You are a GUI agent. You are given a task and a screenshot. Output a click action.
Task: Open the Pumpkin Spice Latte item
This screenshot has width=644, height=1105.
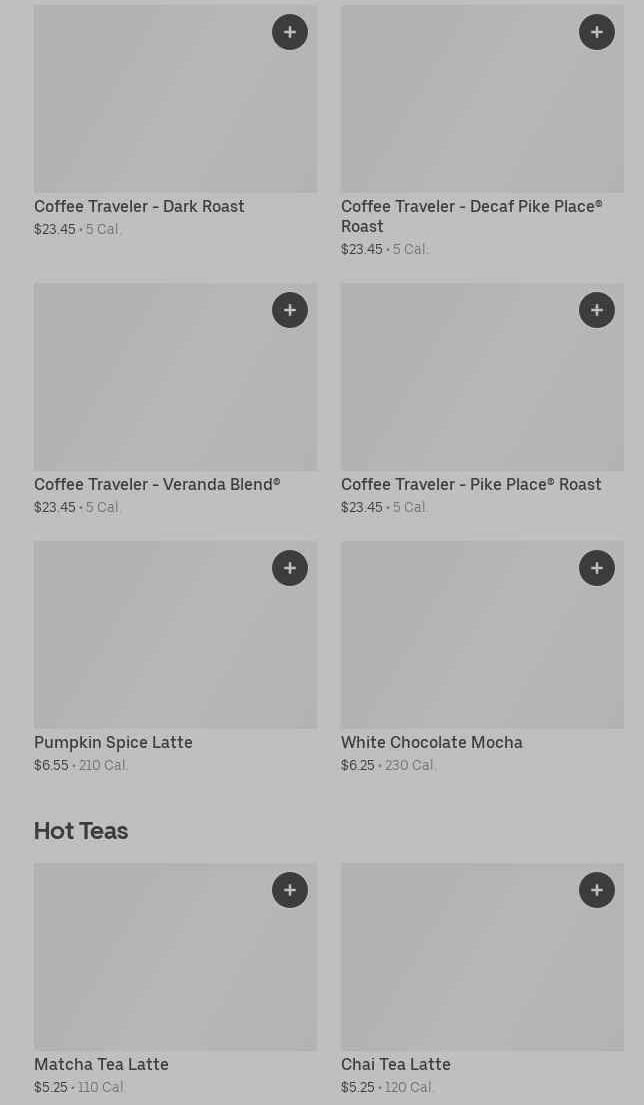tap(113, 743)
